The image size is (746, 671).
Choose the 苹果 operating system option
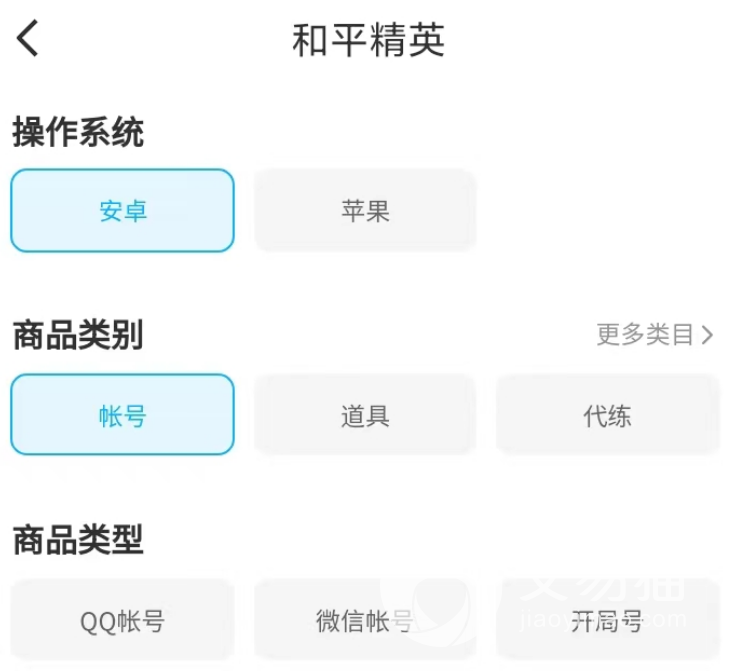(365, 210)
